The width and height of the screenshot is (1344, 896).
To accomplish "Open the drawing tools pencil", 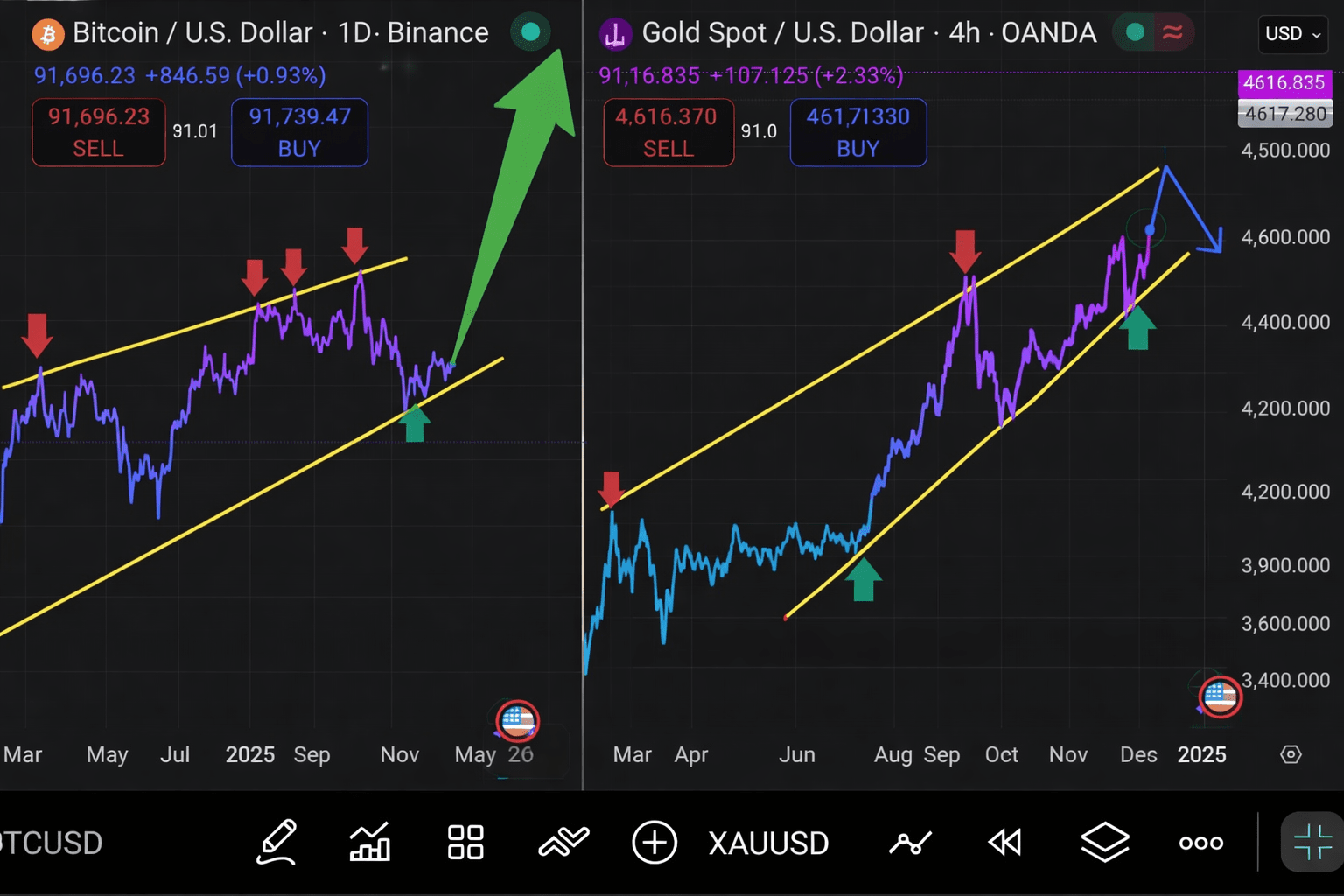I will [276, 843].
